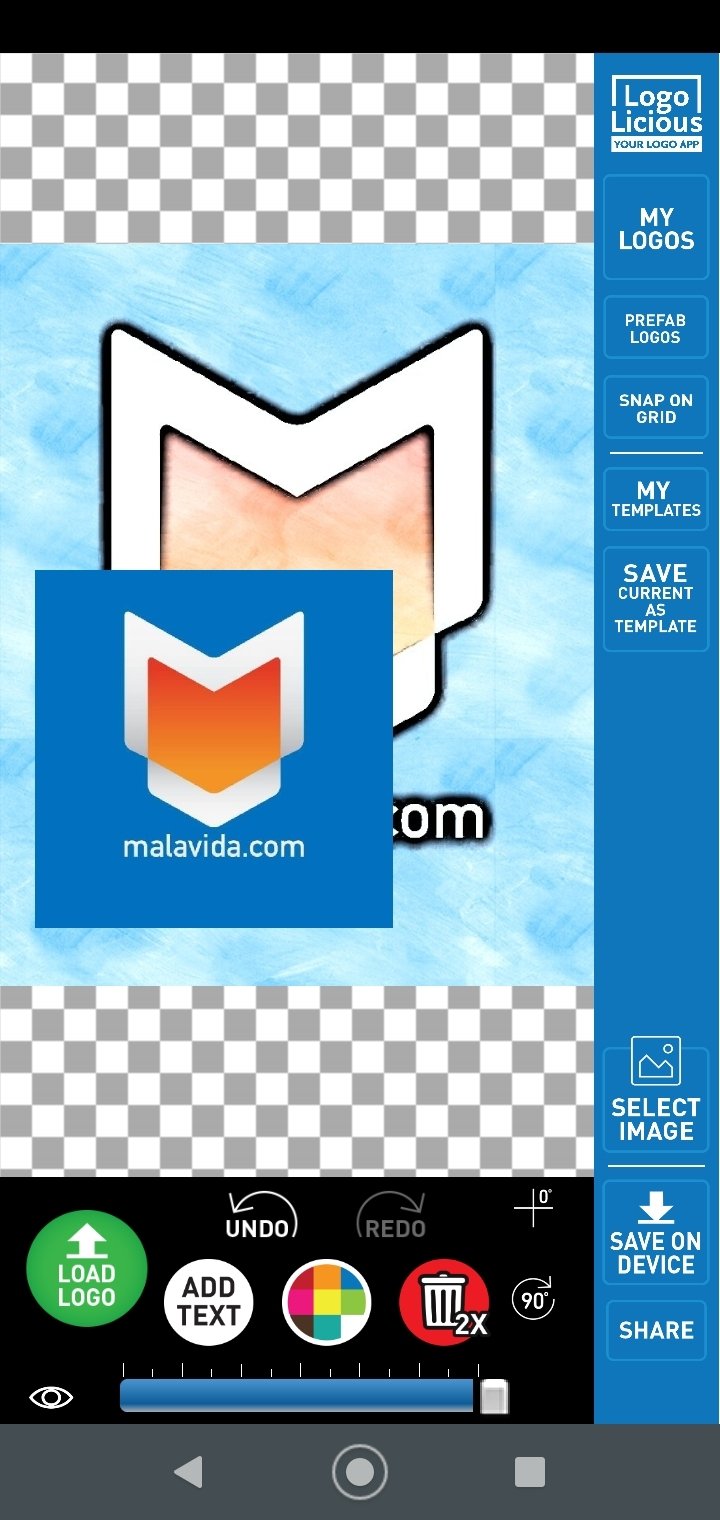The width and height of the screenshot is (720, 1520).
Task: Open My Templates
Action: pyautogui.click(x=656, y=499)
